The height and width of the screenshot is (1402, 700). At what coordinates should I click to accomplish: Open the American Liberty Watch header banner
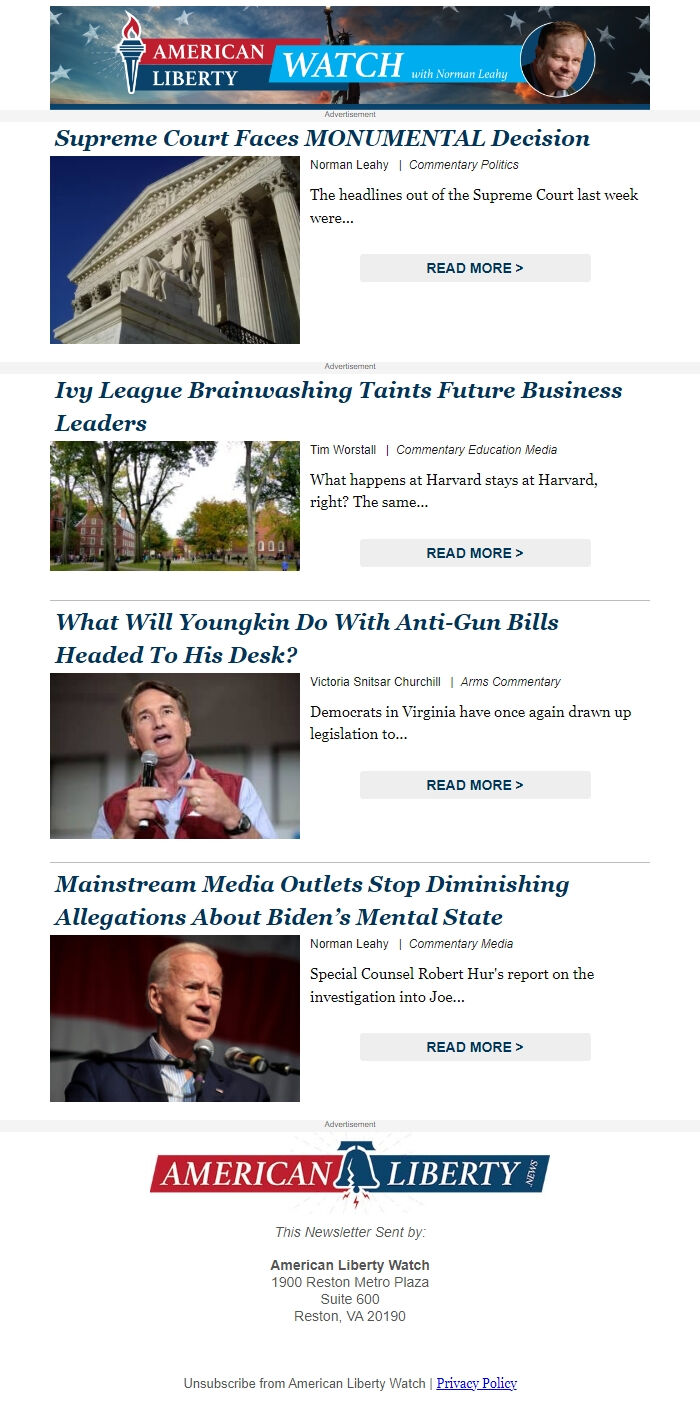pos(350,57)
